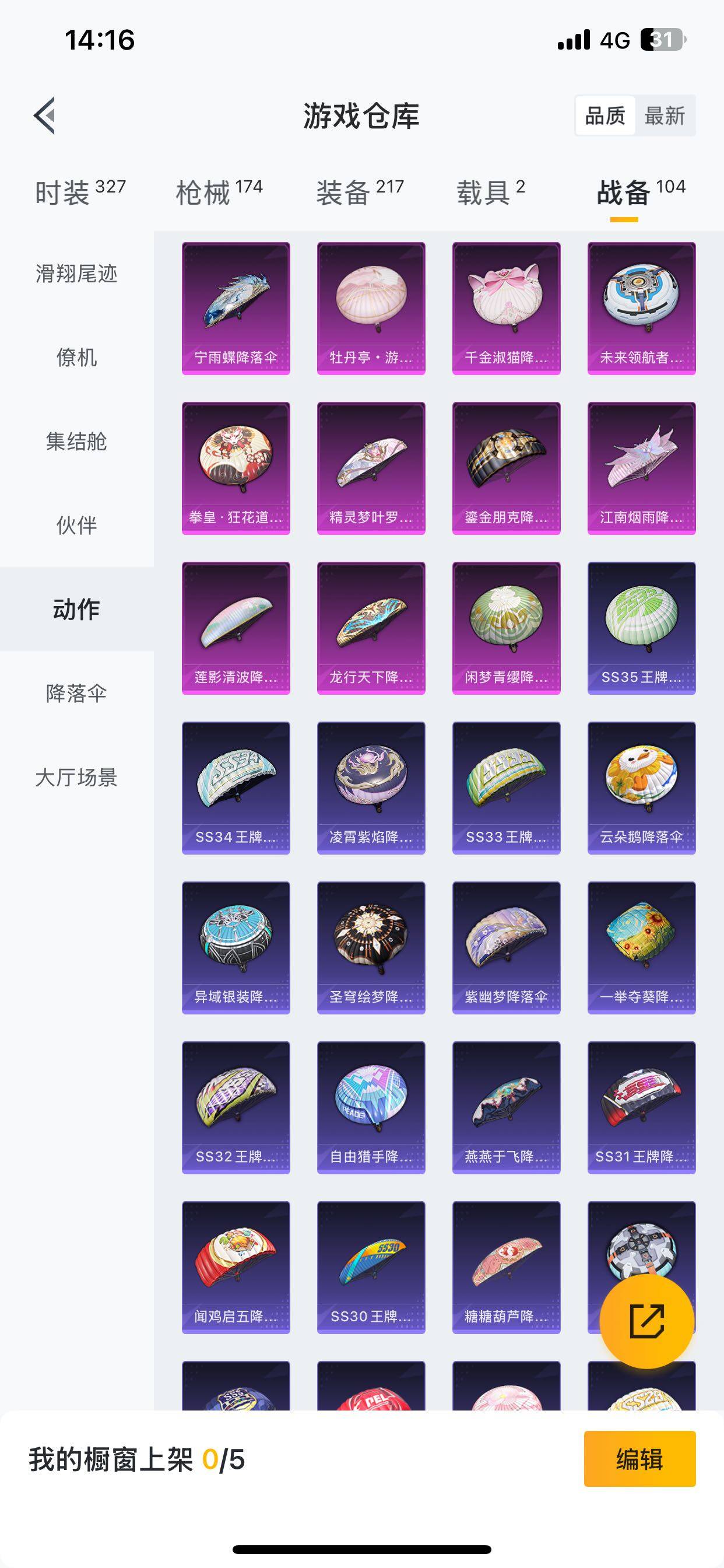The height and width of the screenshot is (1568, 724).
Task: Sort by 最新
Action: click(665, 116)
